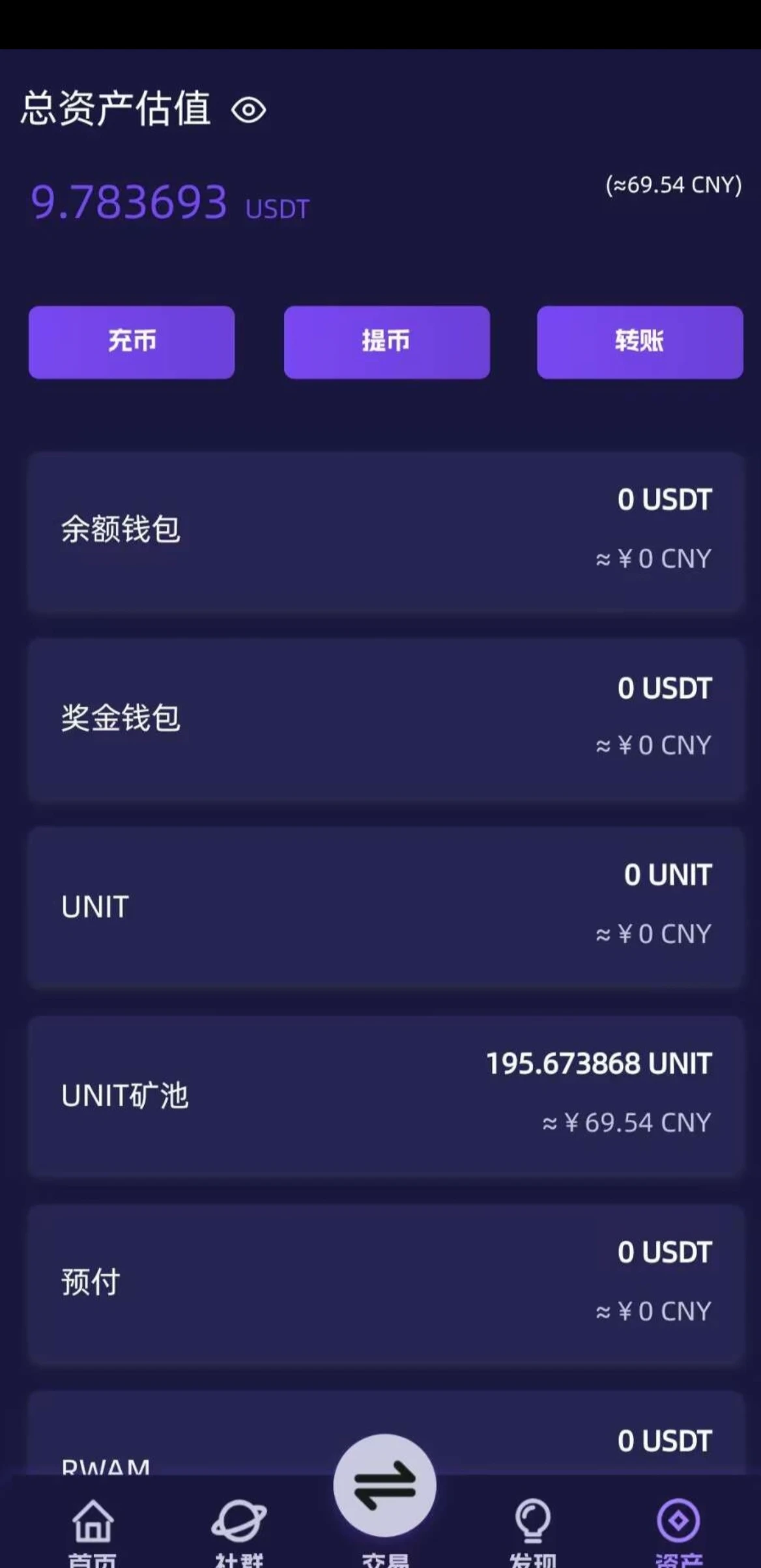Open the UNIT矿池 mining pool card
Viewport: 761px width, 1568px height.
(385, 1095)
